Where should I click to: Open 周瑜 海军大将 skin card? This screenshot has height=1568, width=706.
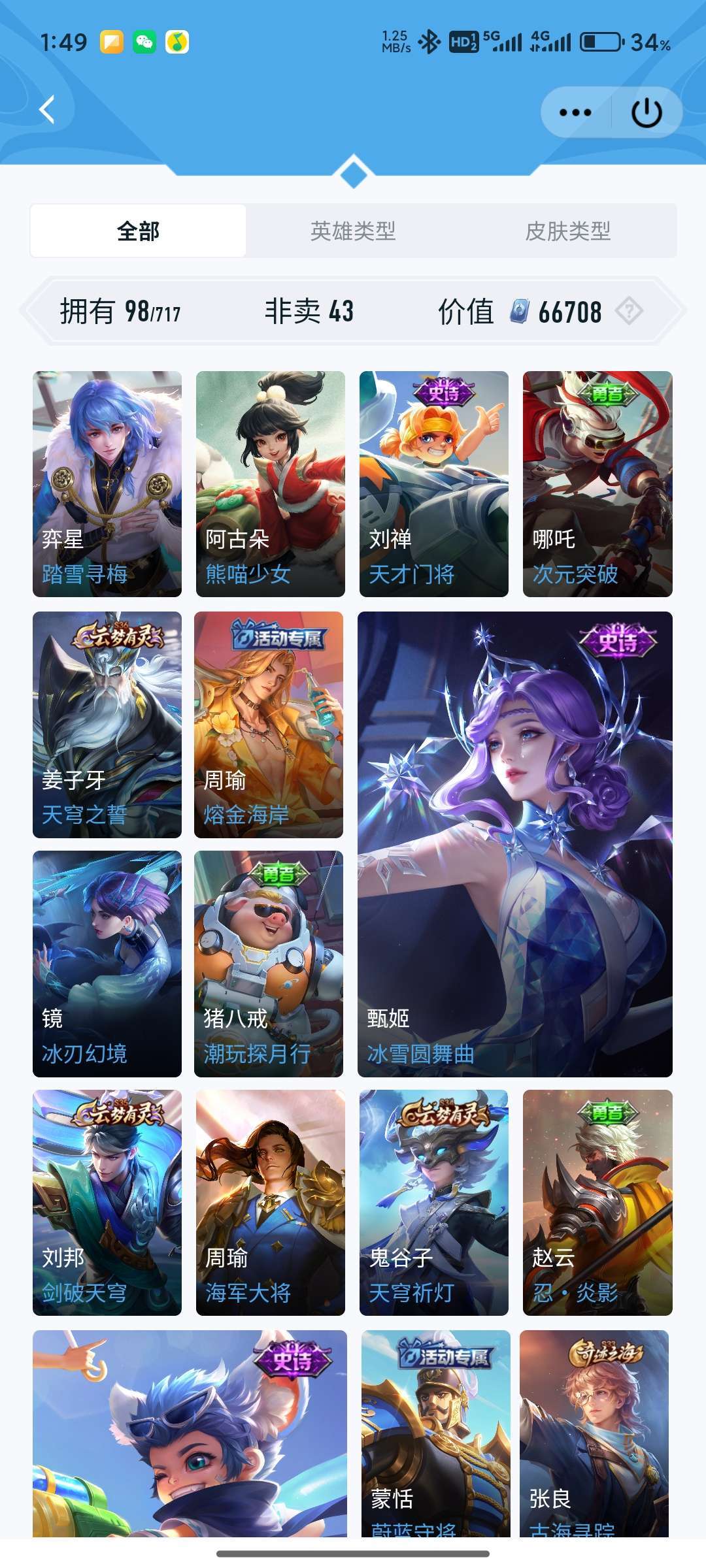pyautogui.click(x=271, y=1203)
